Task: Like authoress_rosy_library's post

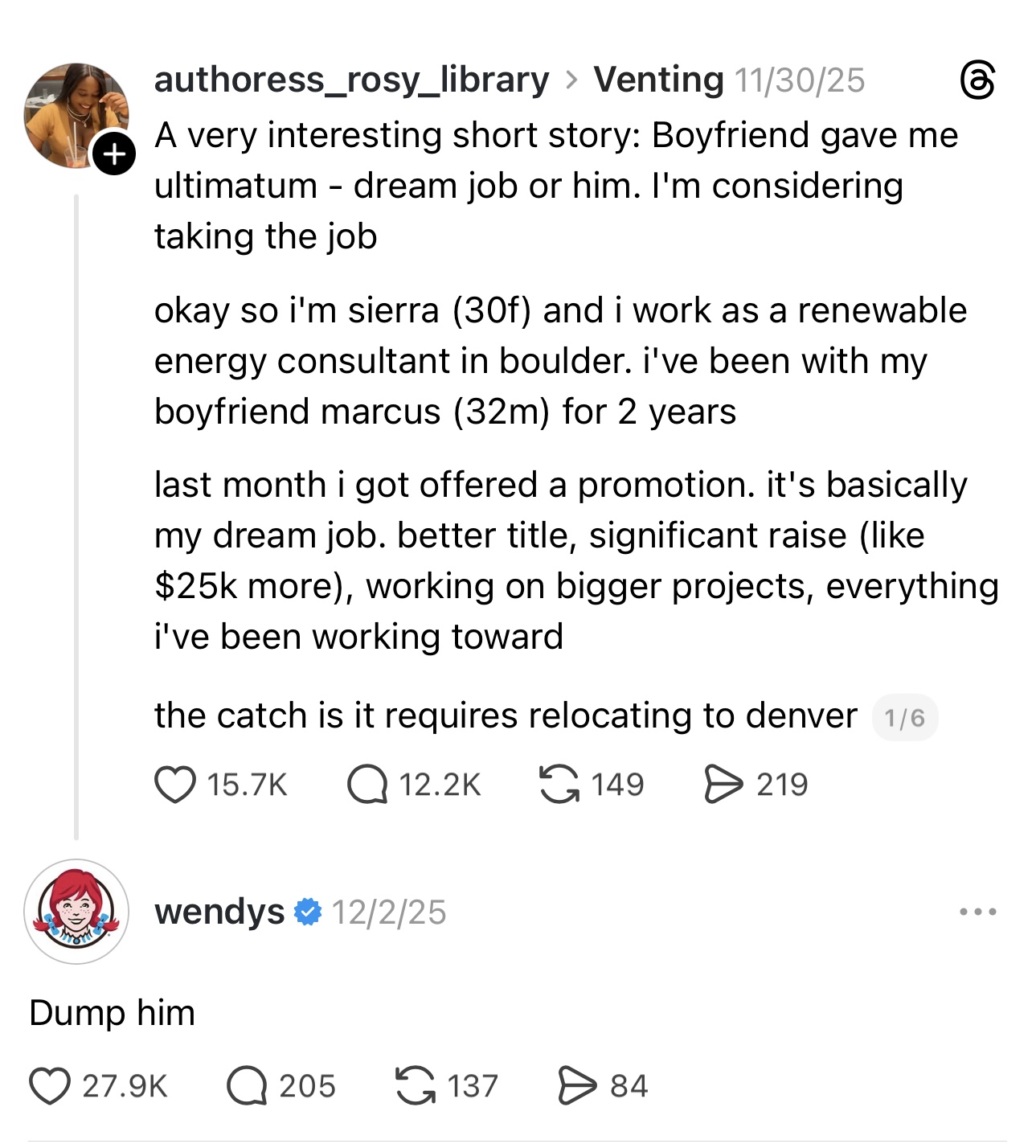Action: 175,785
